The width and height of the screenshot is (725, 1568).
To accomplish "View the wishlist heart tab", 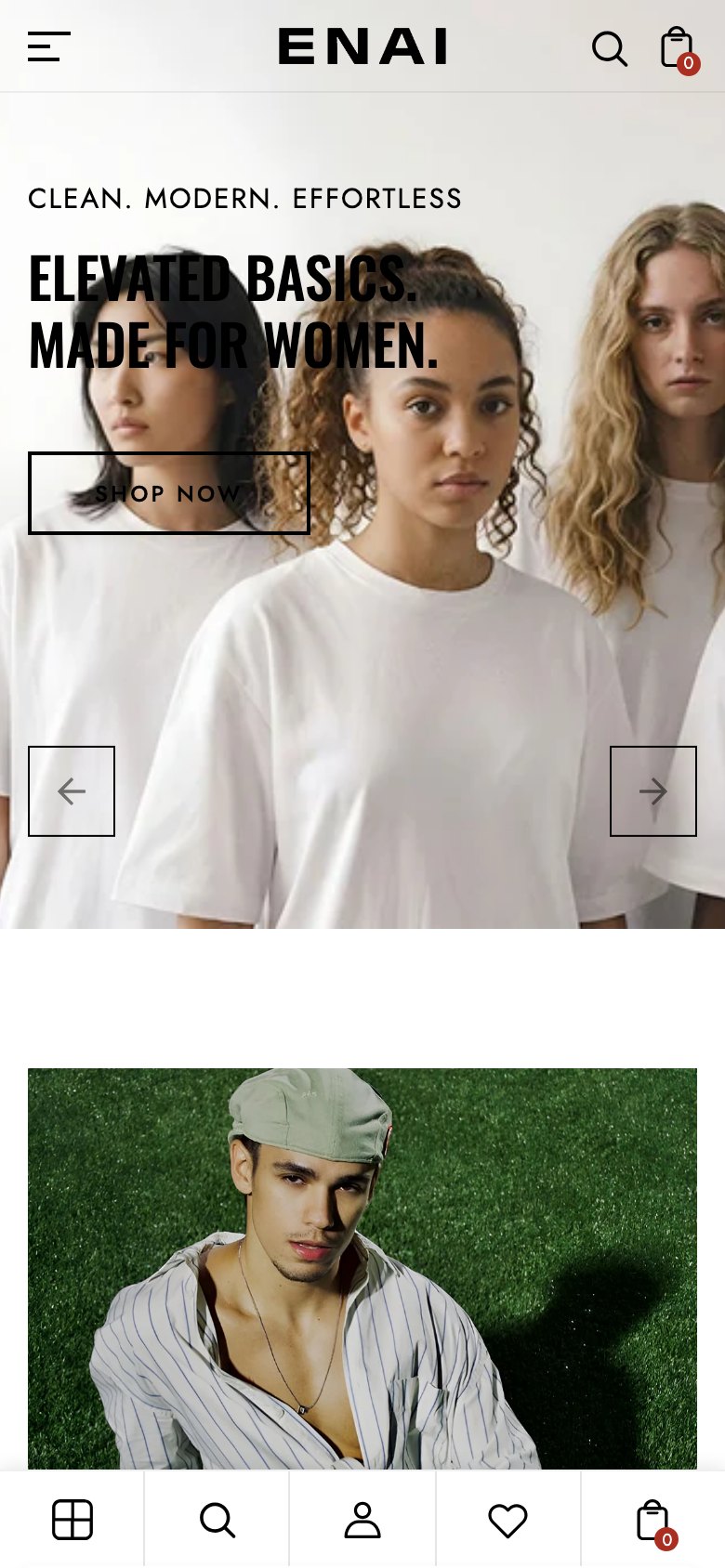I will tap(507, 1520).
